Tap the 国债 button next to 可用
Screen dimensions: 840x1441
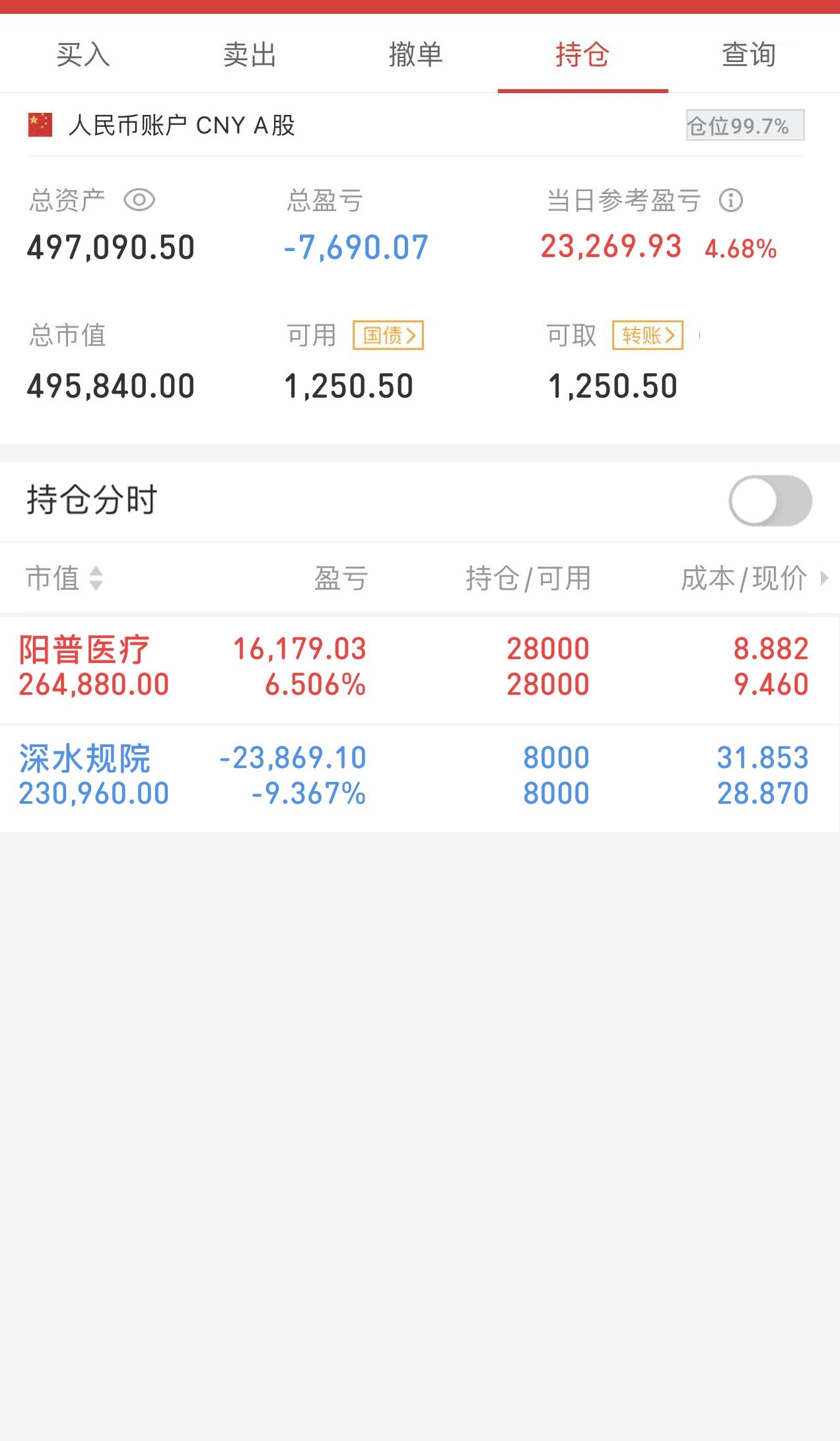click(x=388, y=335)
